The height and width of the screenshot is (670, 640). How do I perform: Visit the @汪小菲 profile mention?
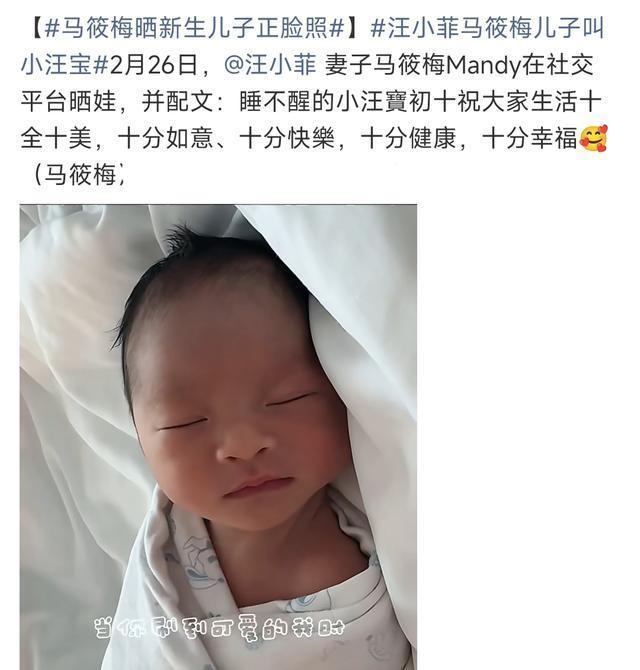point(270,65)
